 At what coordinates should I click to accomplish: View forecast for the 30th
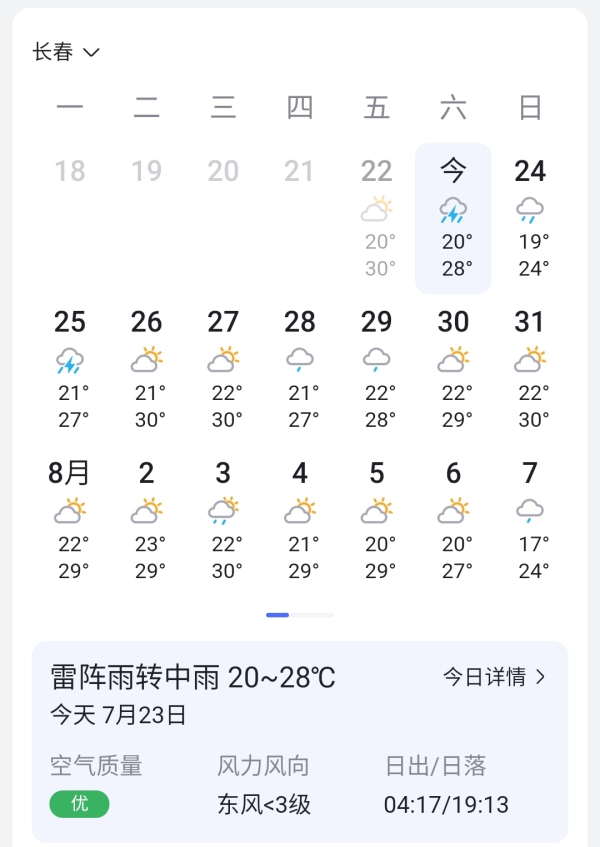click(x=453, y=368)
